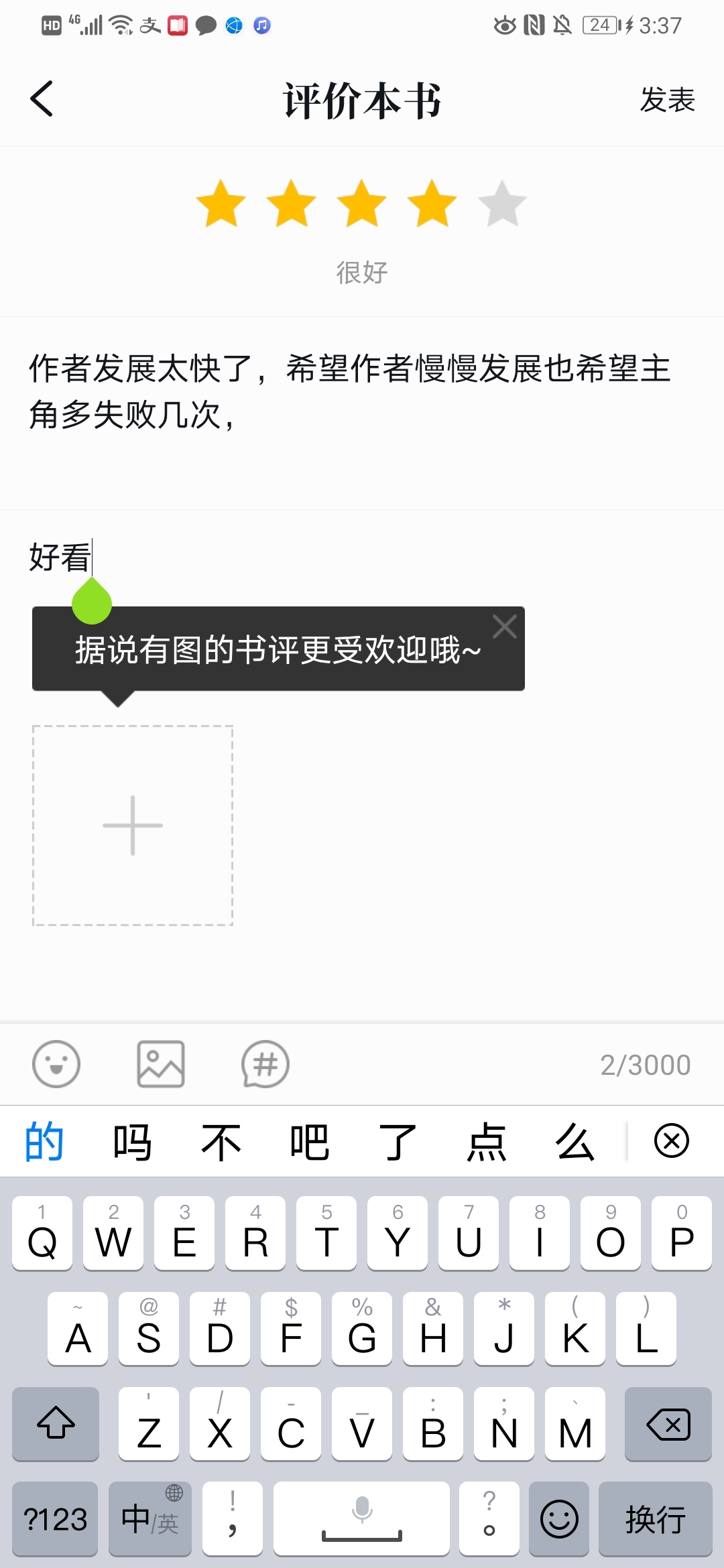Image resolution: width=724 pixels, height=1568 pixels.
Task: Add a picture using the plus box
Action: (133, 826)
